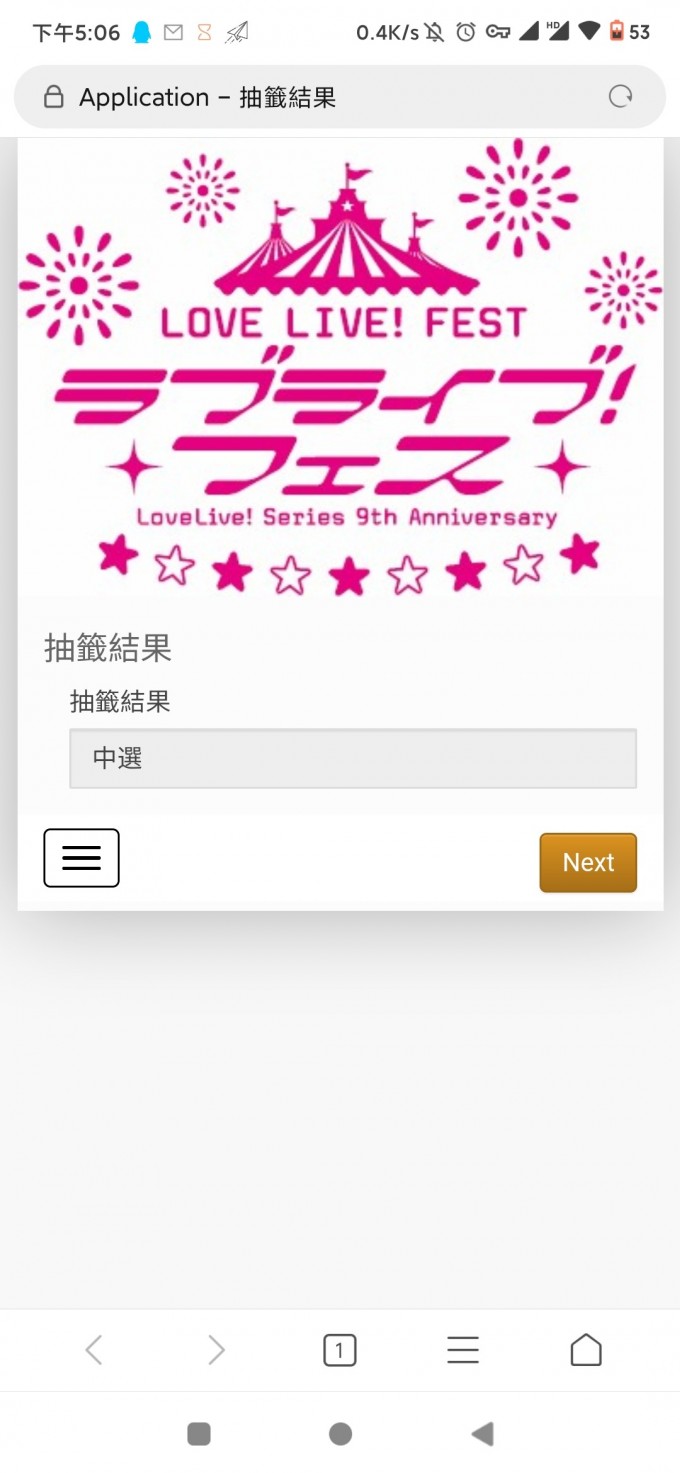Open the browser menu
The height and width of the screenshot is (1473, 680).
(463, 1351)
